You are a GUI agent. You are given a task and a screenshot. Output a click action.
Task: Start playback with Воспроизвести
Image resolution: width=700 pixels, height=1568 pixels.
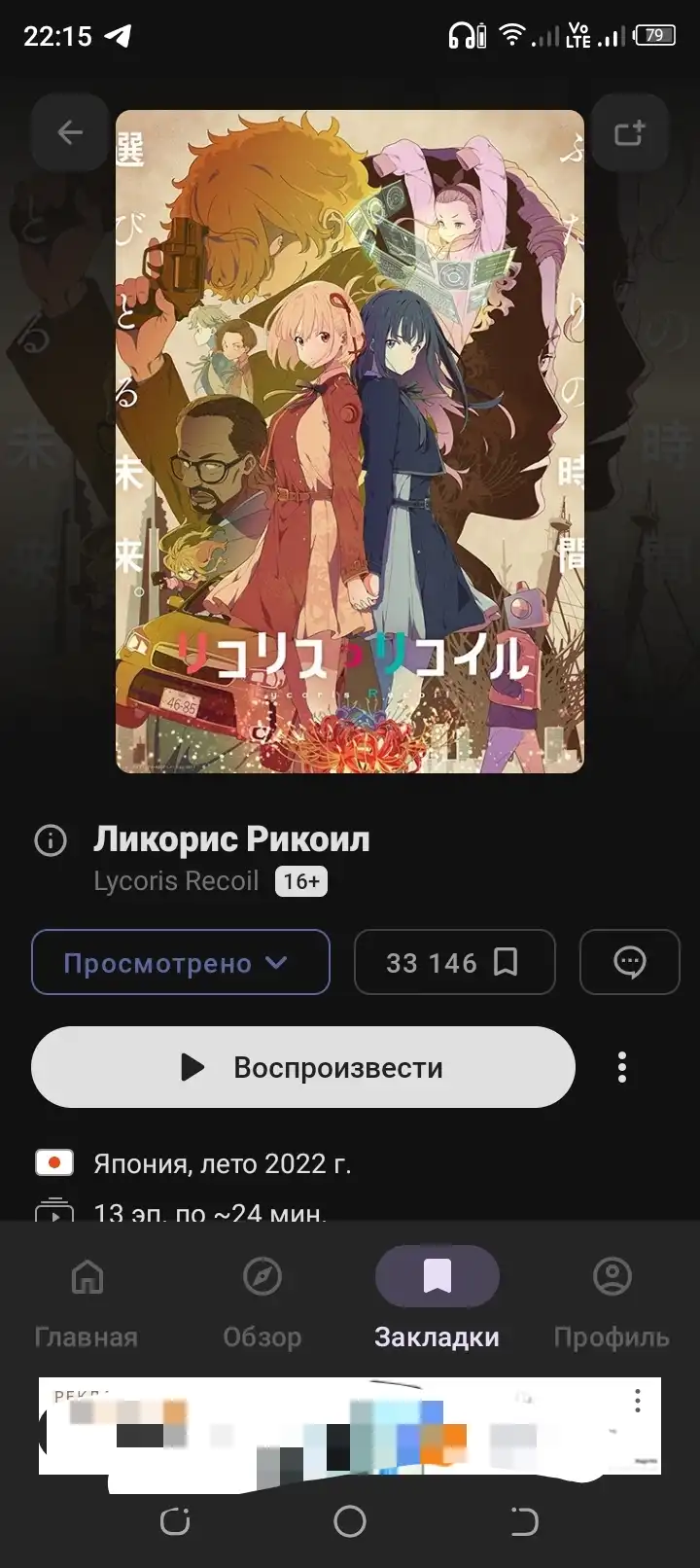click(x=303, y=1067)
